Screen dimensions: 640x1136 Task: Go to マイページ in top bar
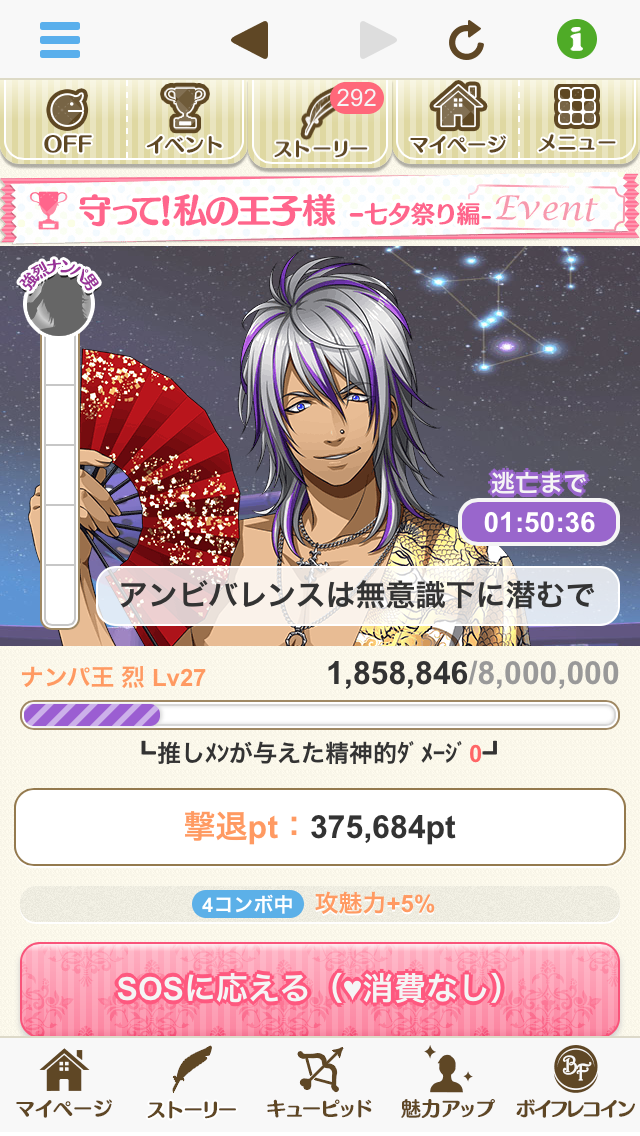pos(458,121)
